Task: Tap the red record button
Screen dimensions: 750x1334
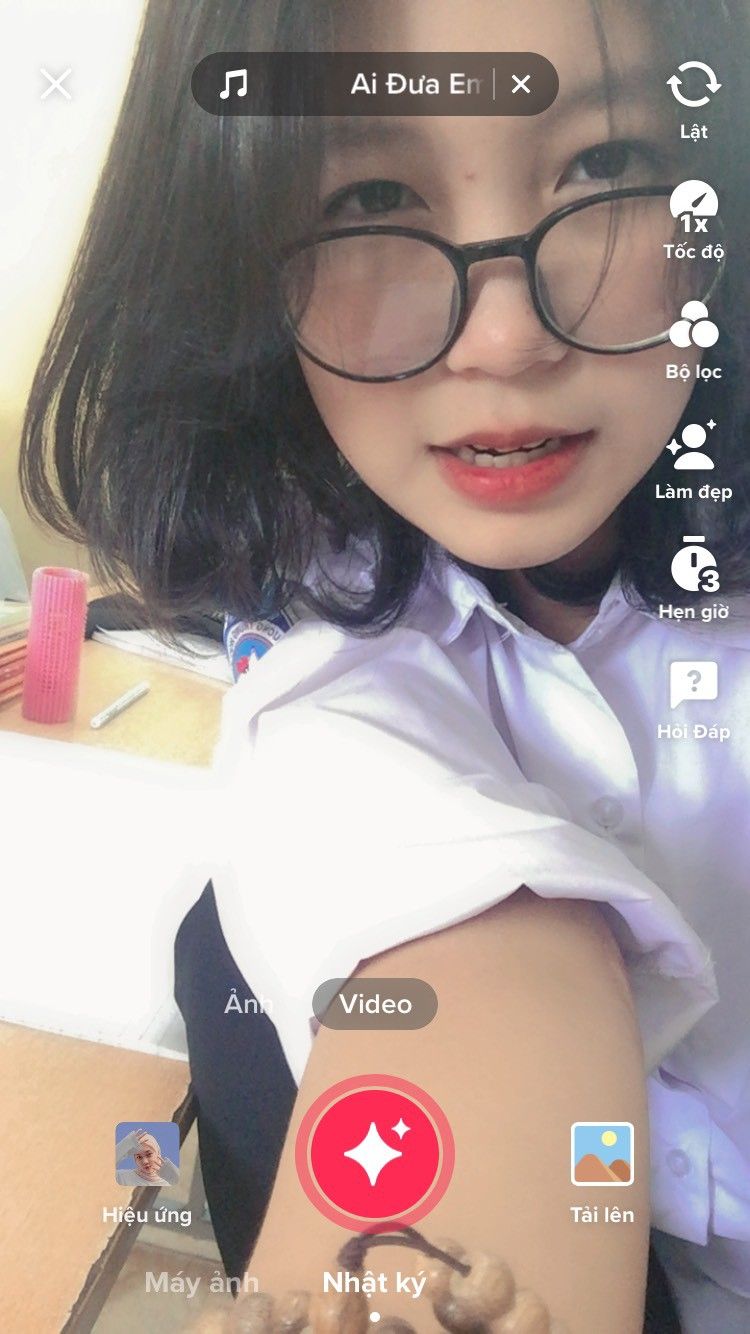Action: pyautogui.click(x=375, y=1154)
